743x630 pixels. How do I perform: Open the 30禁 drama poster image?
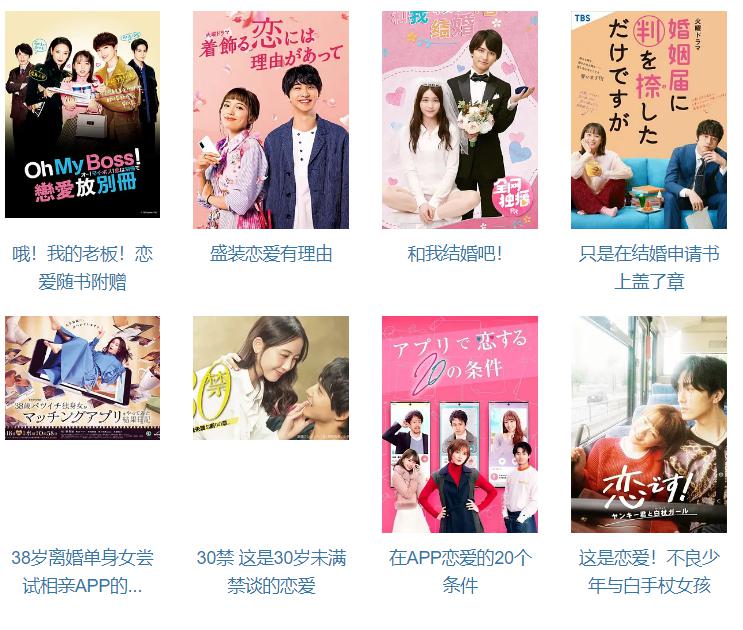[270, 379]
